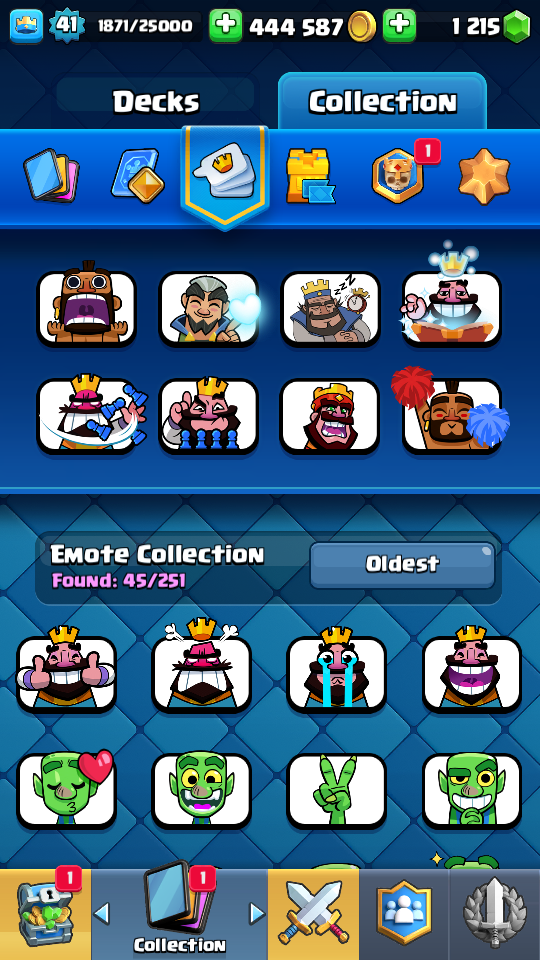
Task: Add more gold with the plus button
Action: [226, 26]
